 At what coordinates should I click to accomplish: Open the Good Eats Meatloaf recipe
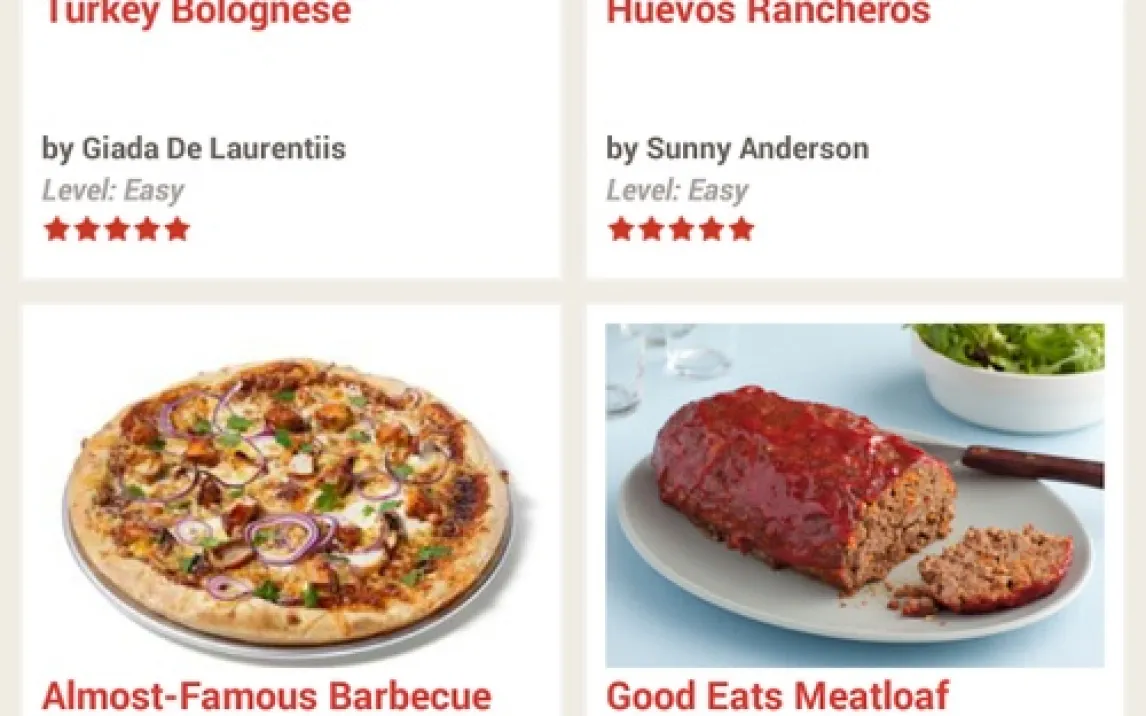(855, 500)
